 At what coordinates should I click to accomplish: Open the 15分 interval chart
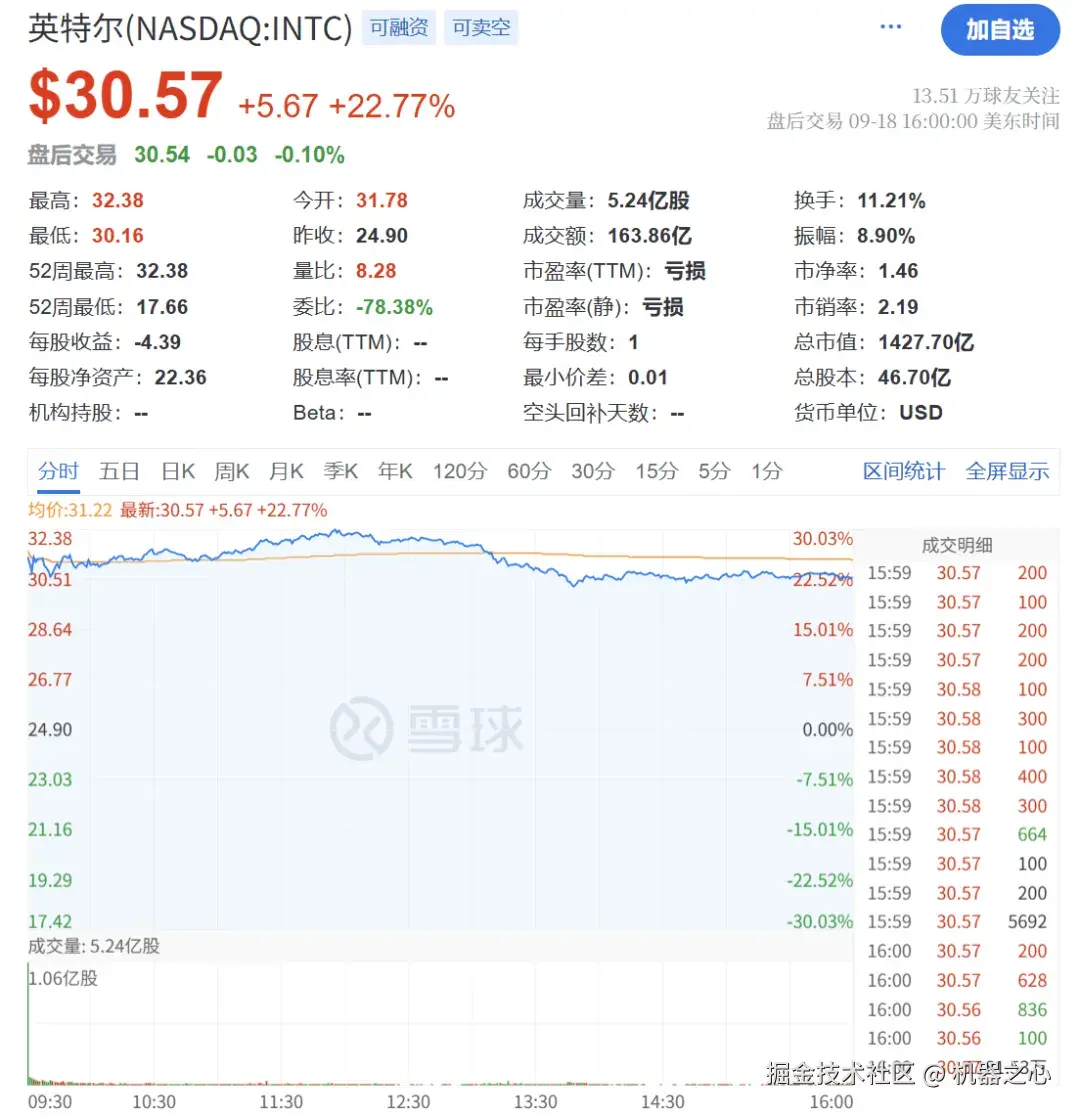tap(655, 471)
